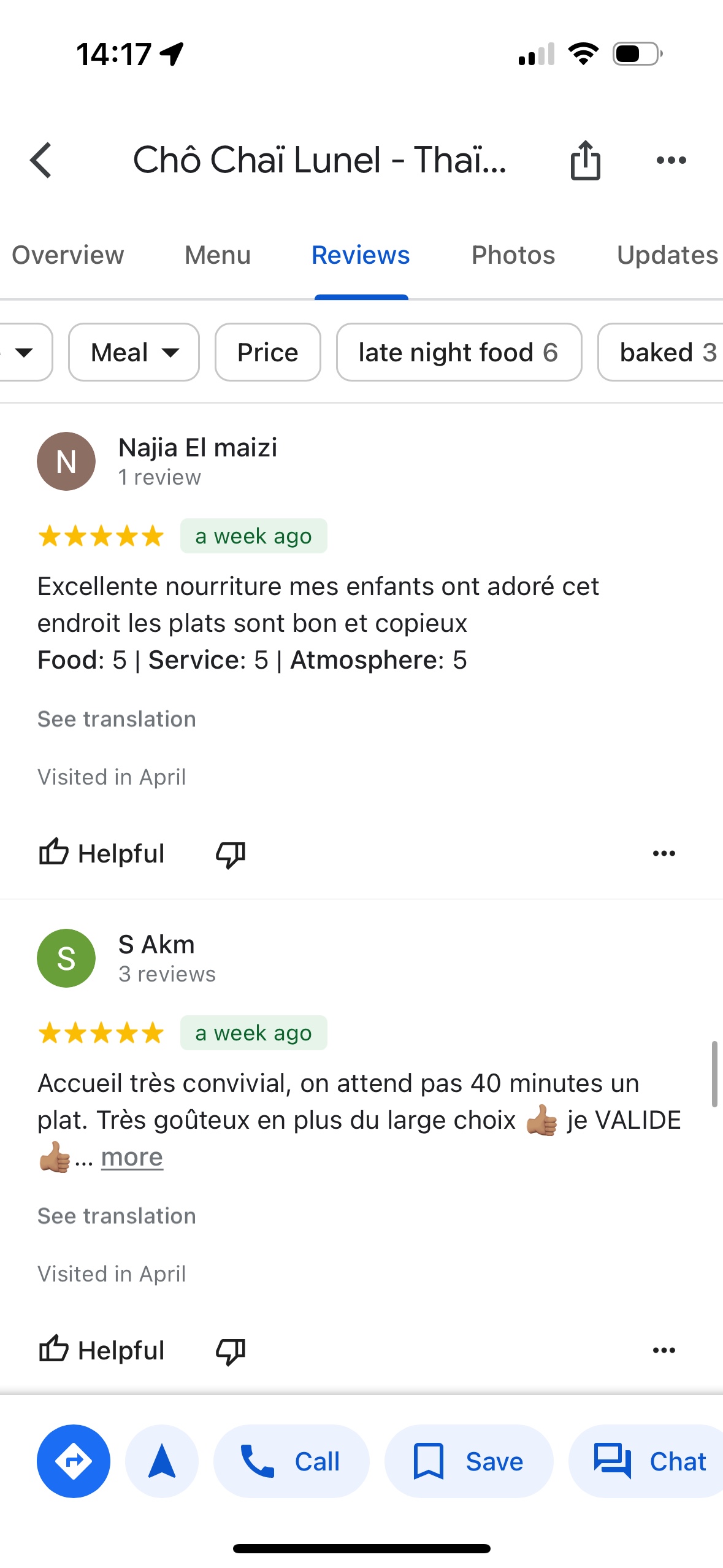Mark S Akm's review as helpful

point(102,1350)
